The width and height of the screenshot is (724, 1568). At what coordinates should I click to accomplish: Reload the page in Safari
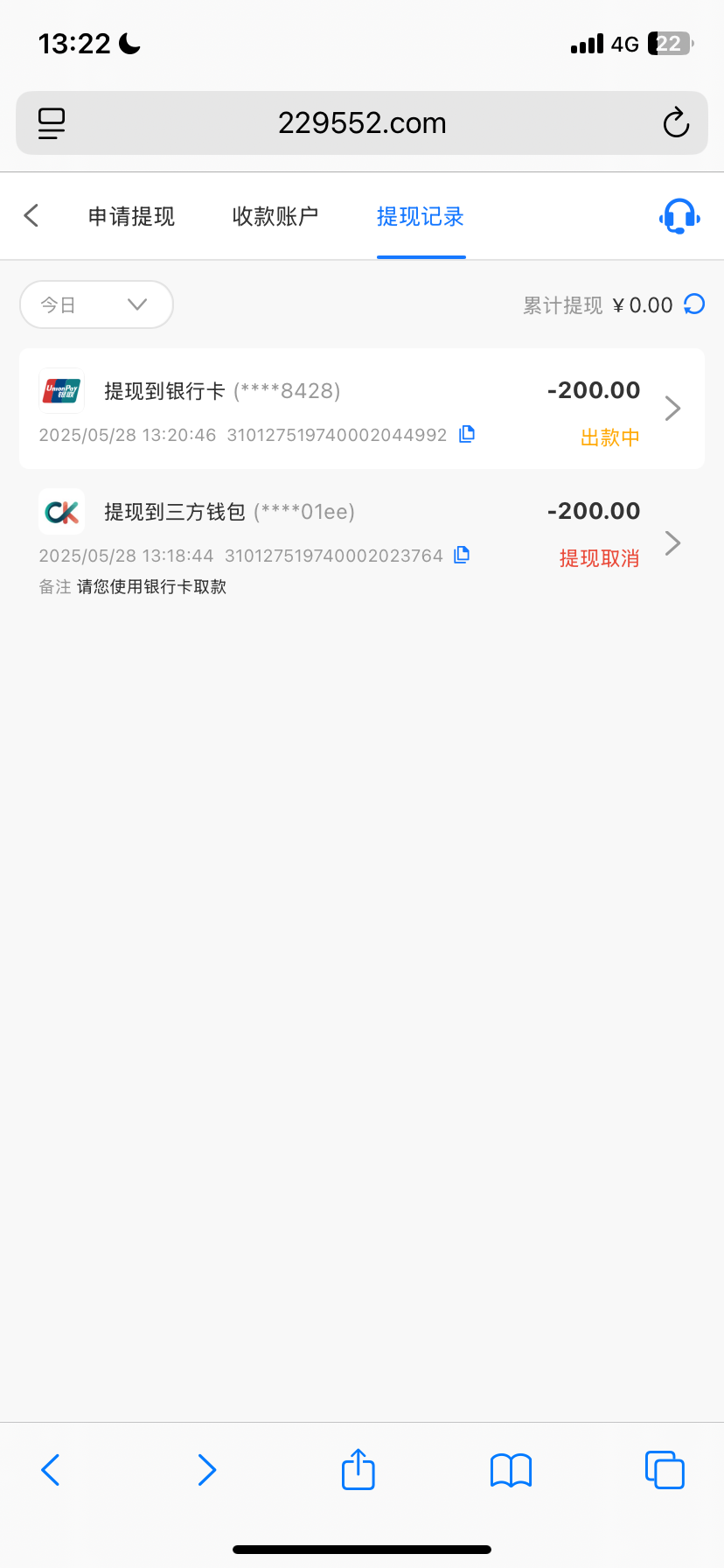[676, 123]
